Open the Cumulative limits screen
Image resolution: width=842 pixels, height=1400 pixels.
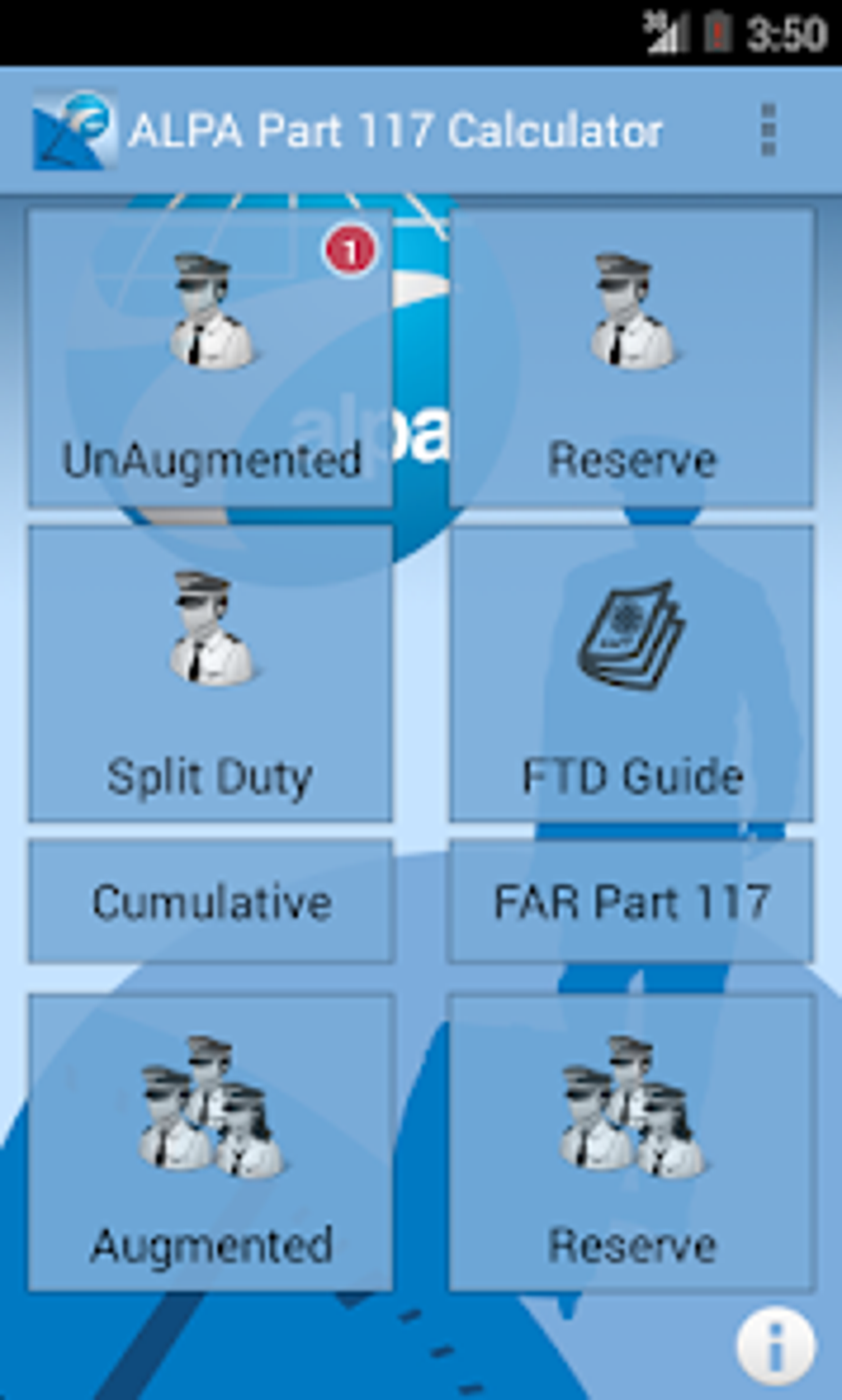[x=210, y=901]
